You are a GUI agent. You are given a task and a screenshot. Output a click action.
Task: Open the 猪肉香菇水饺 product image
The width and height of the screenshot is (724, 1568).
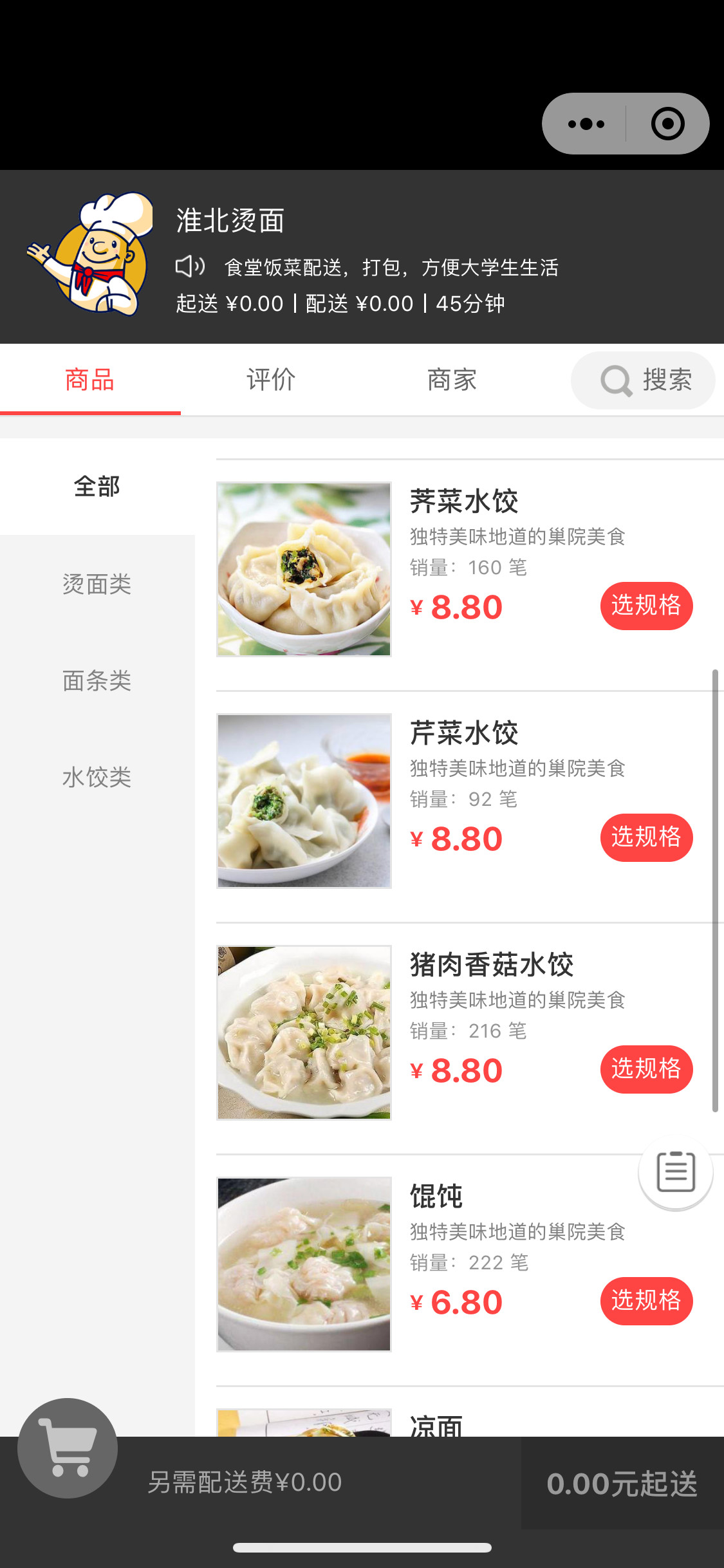coord(304,1032)
